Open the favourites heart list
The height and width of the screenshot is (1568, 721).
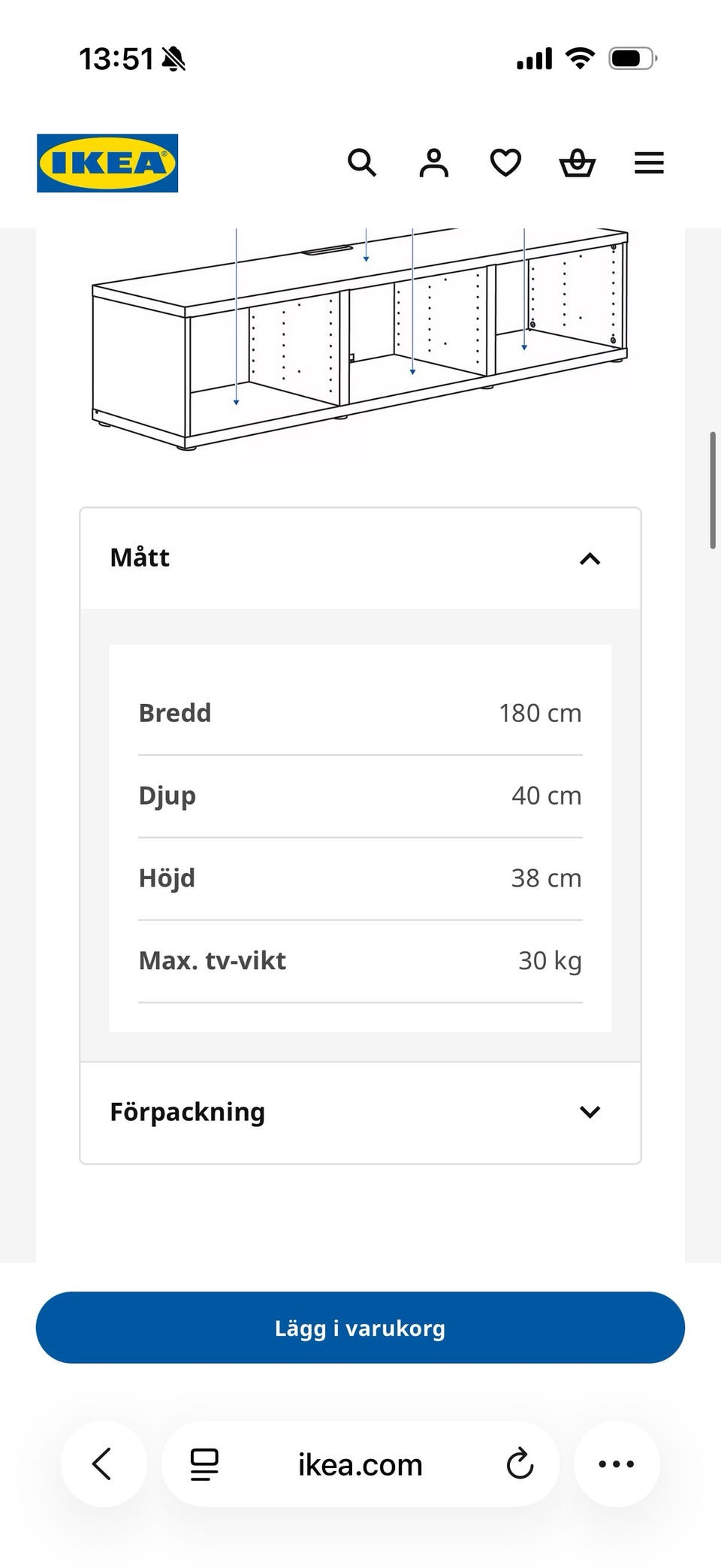pyautogui.click(x=505, y=163)
